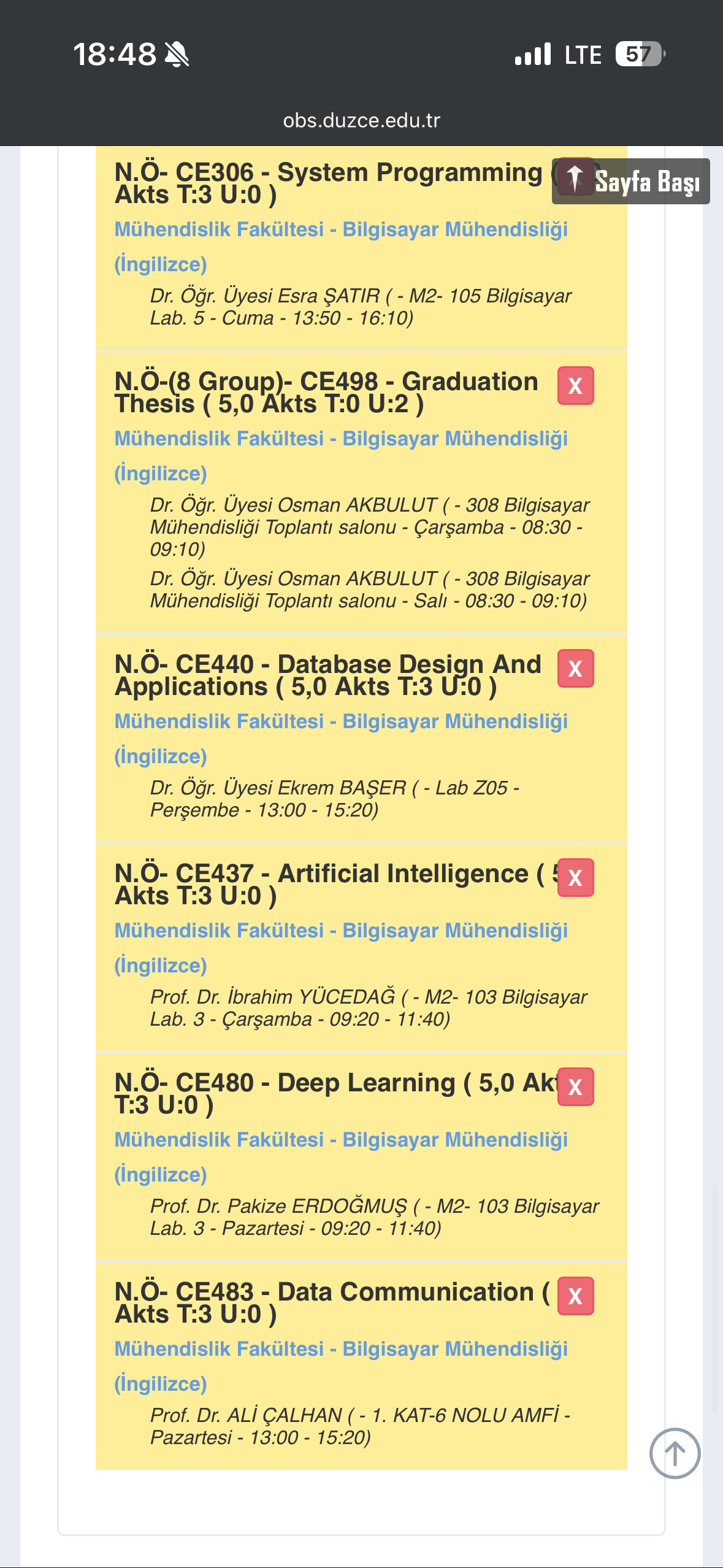
Task: Remove CE480 Deep Learning from list
Action: click(x=575, y=1087)
